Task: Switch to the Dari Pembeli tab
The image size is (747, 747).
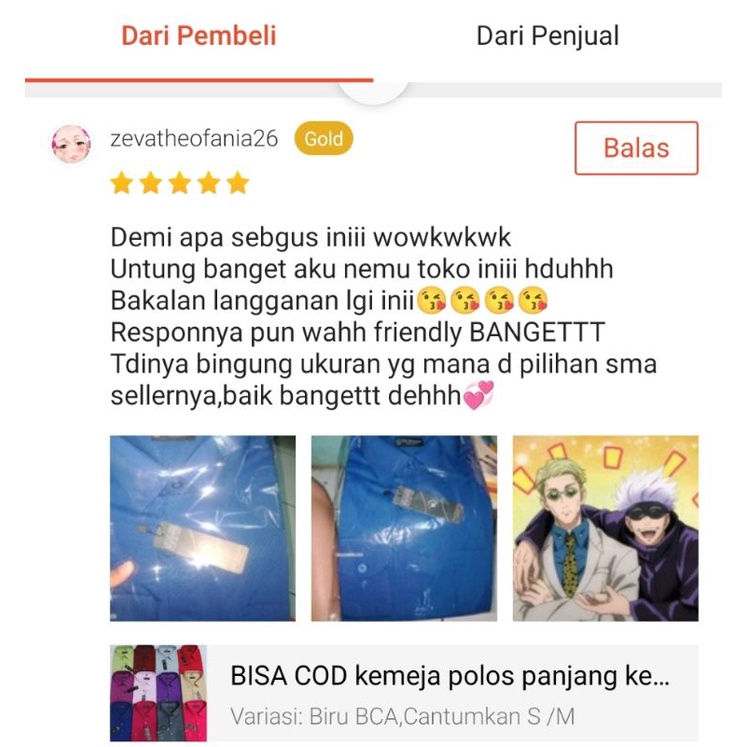Action: [x=198, y=37]
